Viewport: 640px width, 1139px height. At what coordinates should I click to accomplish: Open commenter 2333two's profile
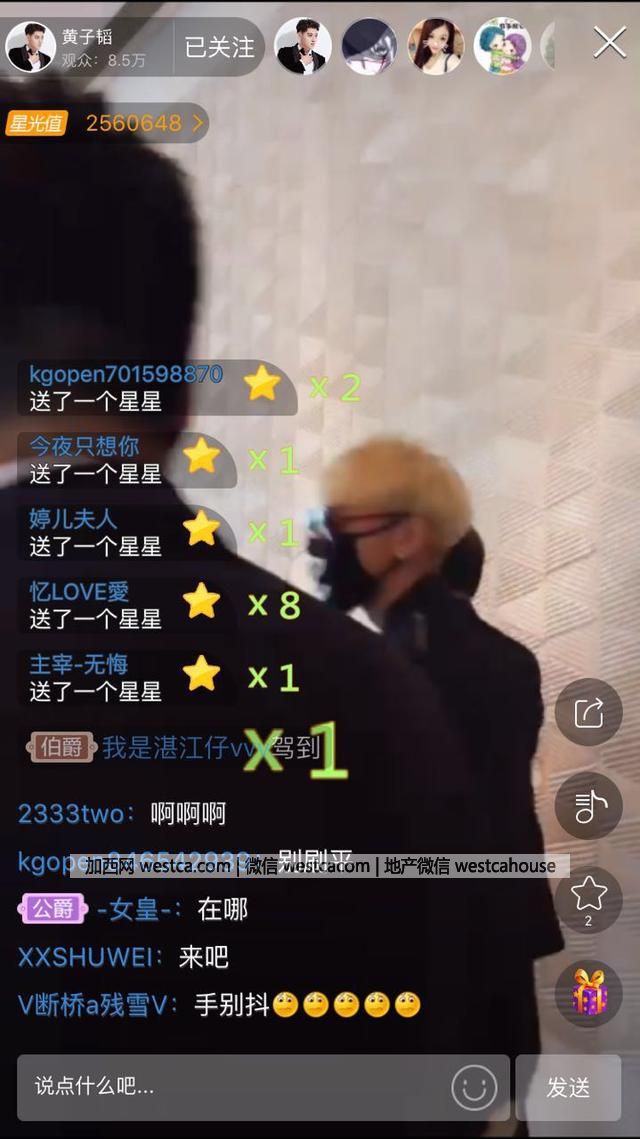click(76, 814)
